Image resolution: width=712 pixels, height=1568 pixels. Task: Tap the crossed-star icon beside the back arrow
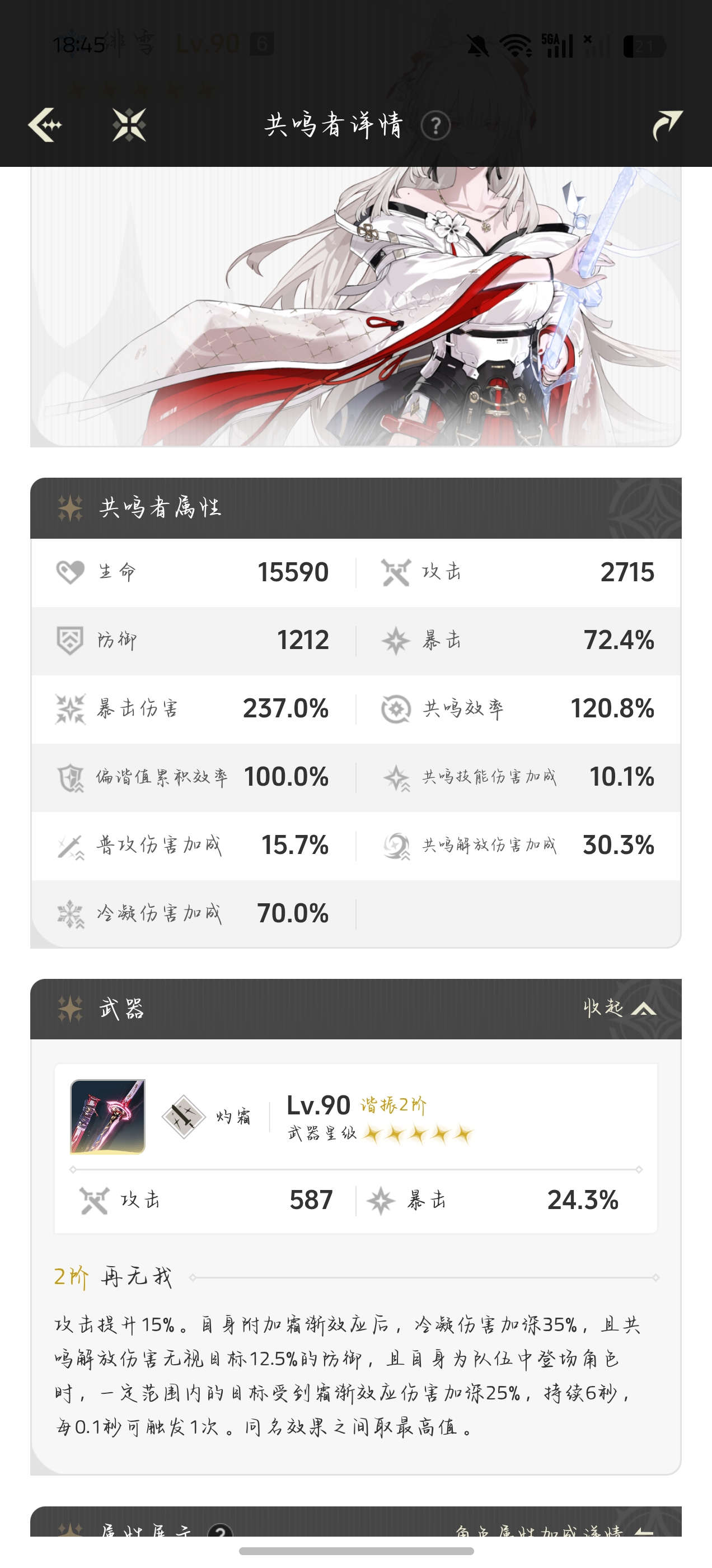129,125
